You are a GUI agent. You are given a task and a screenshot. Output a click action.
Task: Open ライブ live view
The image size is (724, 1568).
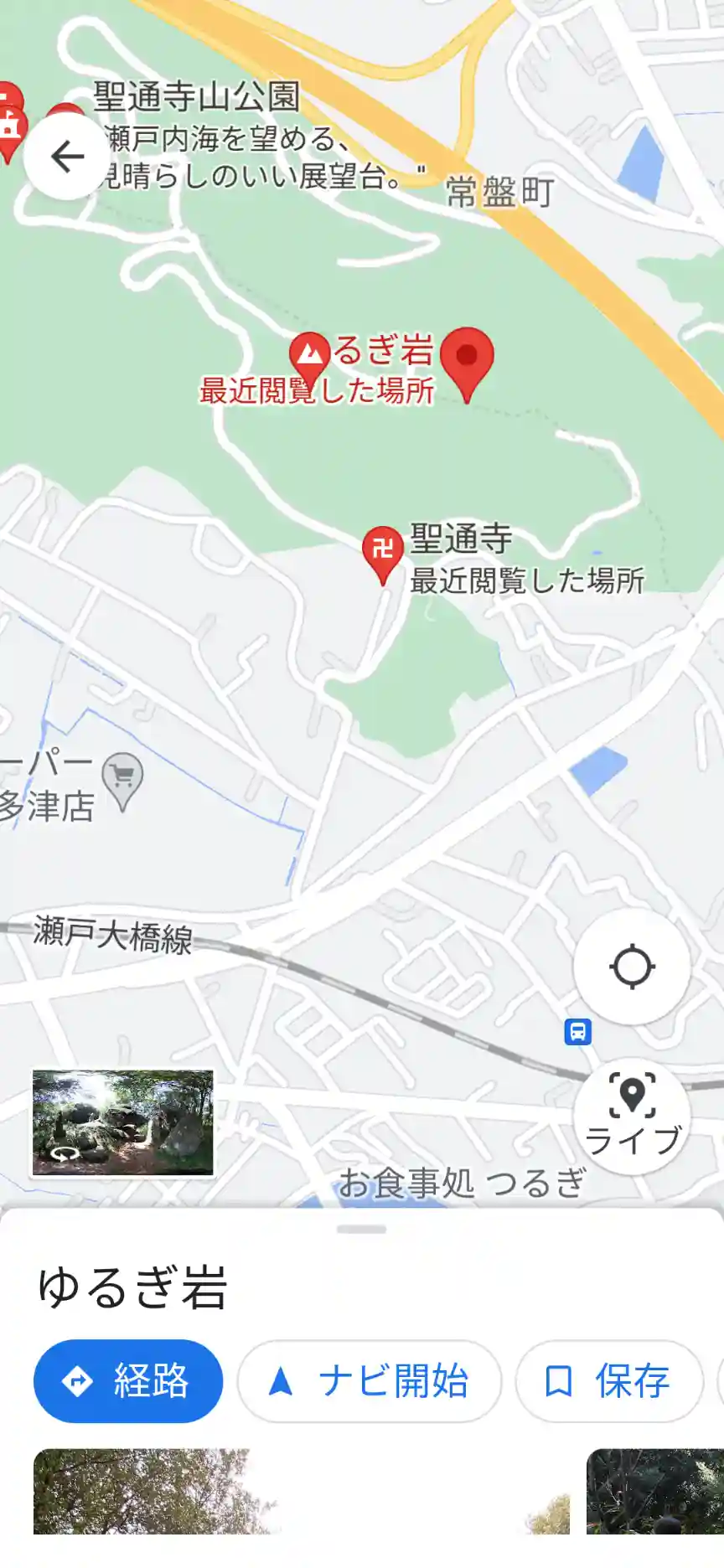(x=632, y=1116)
